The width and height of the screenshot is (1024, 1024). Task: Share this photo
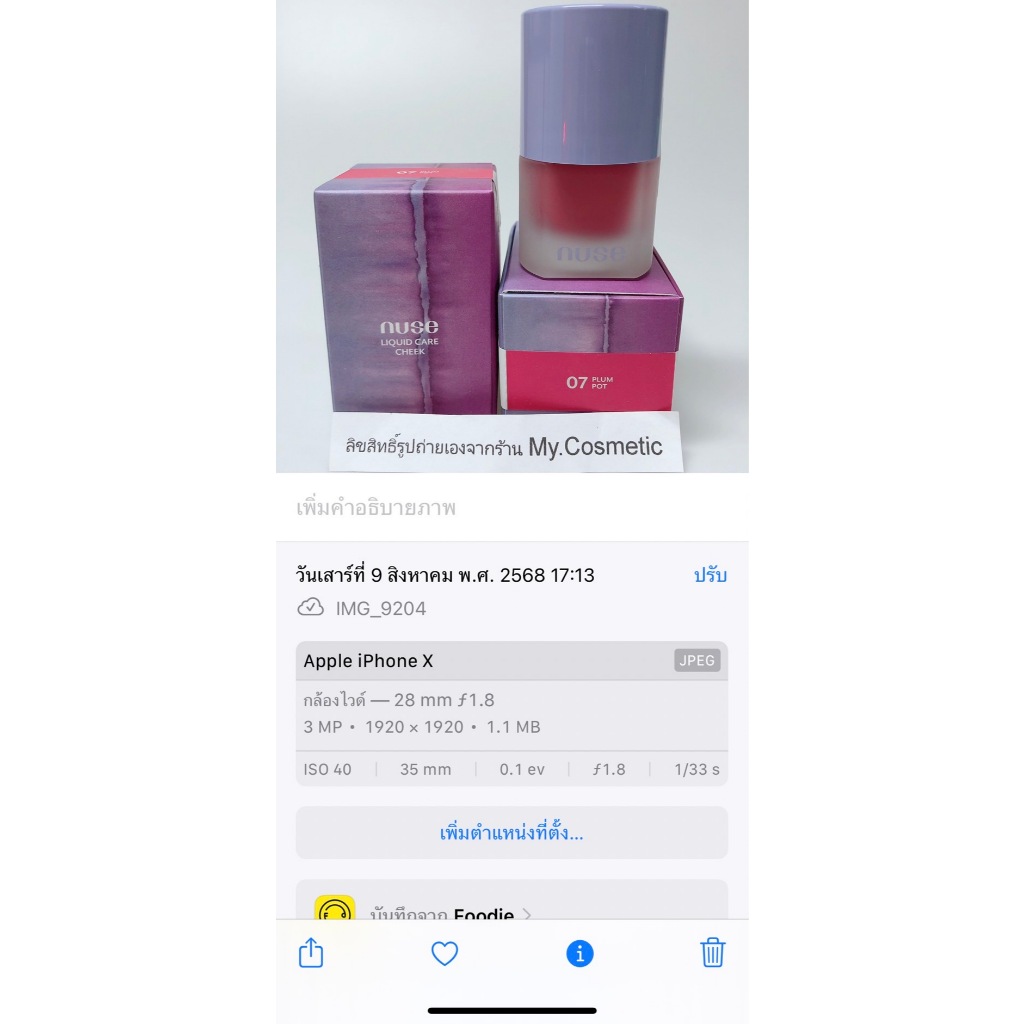click(311, 953)
